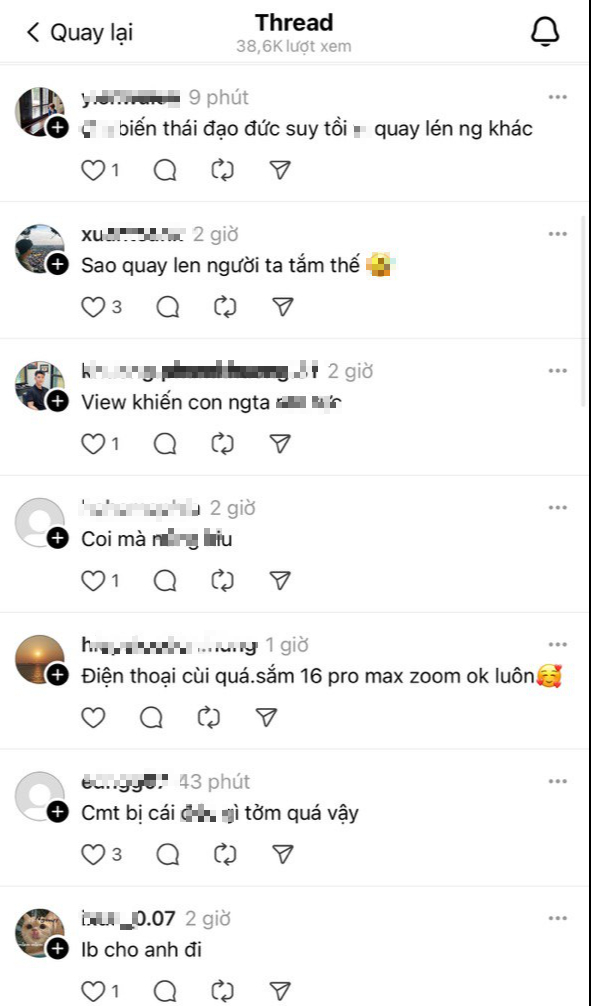Open overflow menu on 'Ib cho anh đi' comment
This screenshot has width=591, height=1006.
point(558,919)
